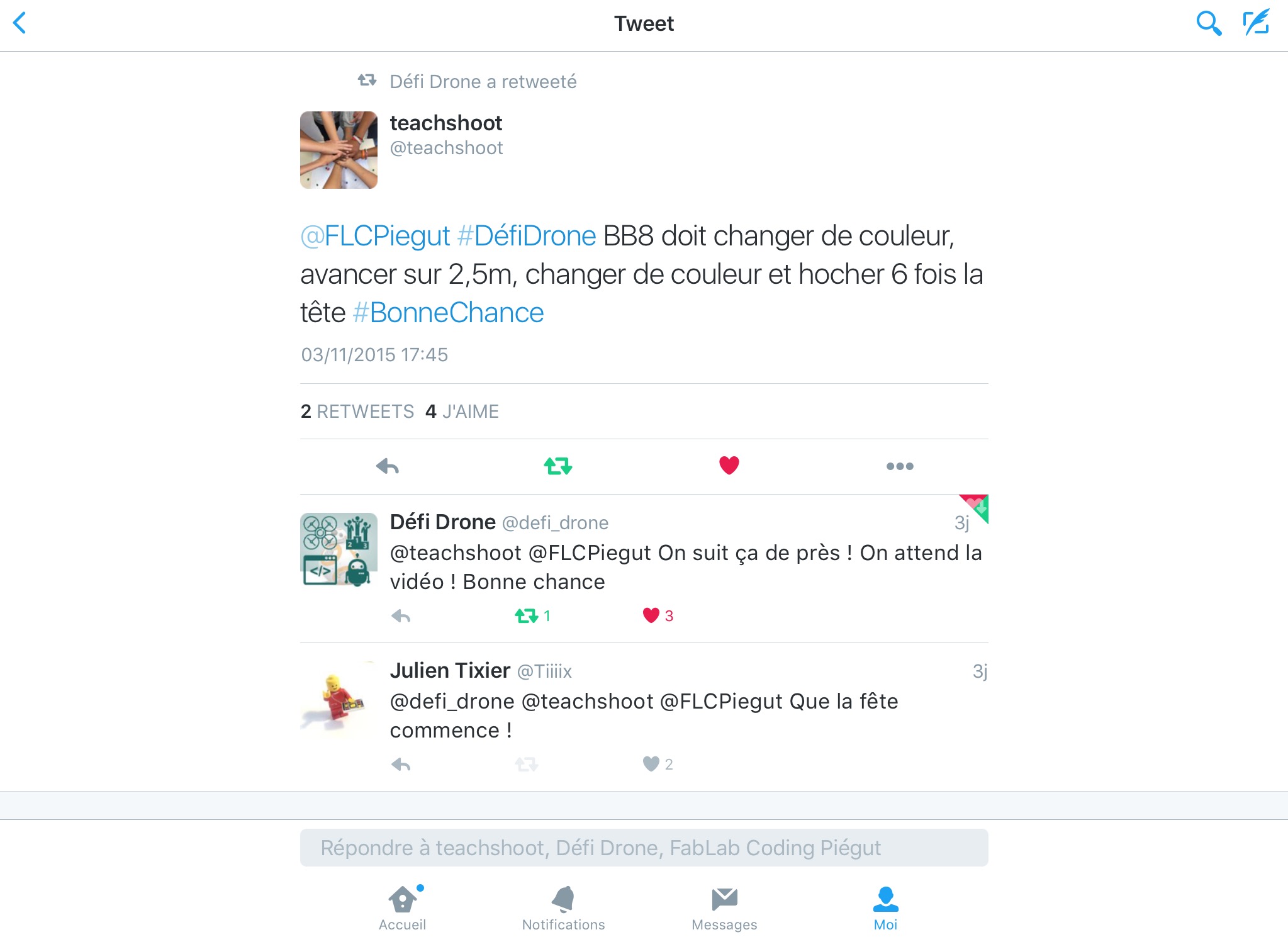Image resolution: width=1288 pixels, height=937 pixels.
Task: Open the @FLCPiegut mention link
Action: 375,236
